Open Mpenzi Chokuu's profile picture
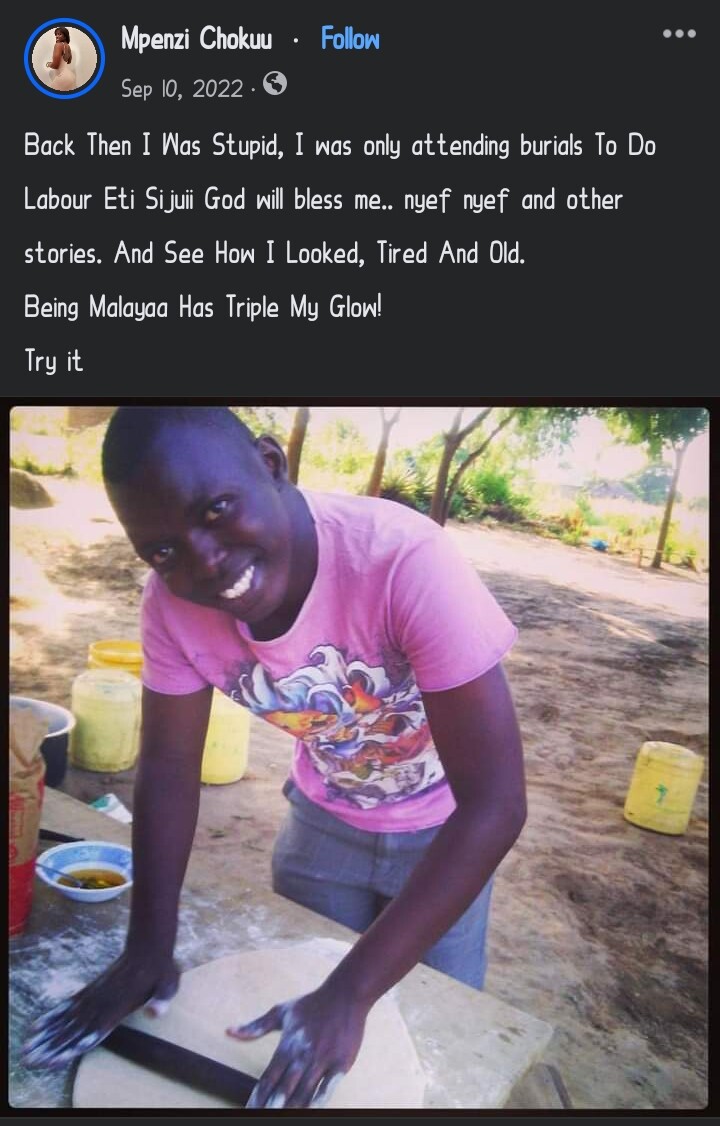Viewport: 720px width, 1126px height. [64, 58]
